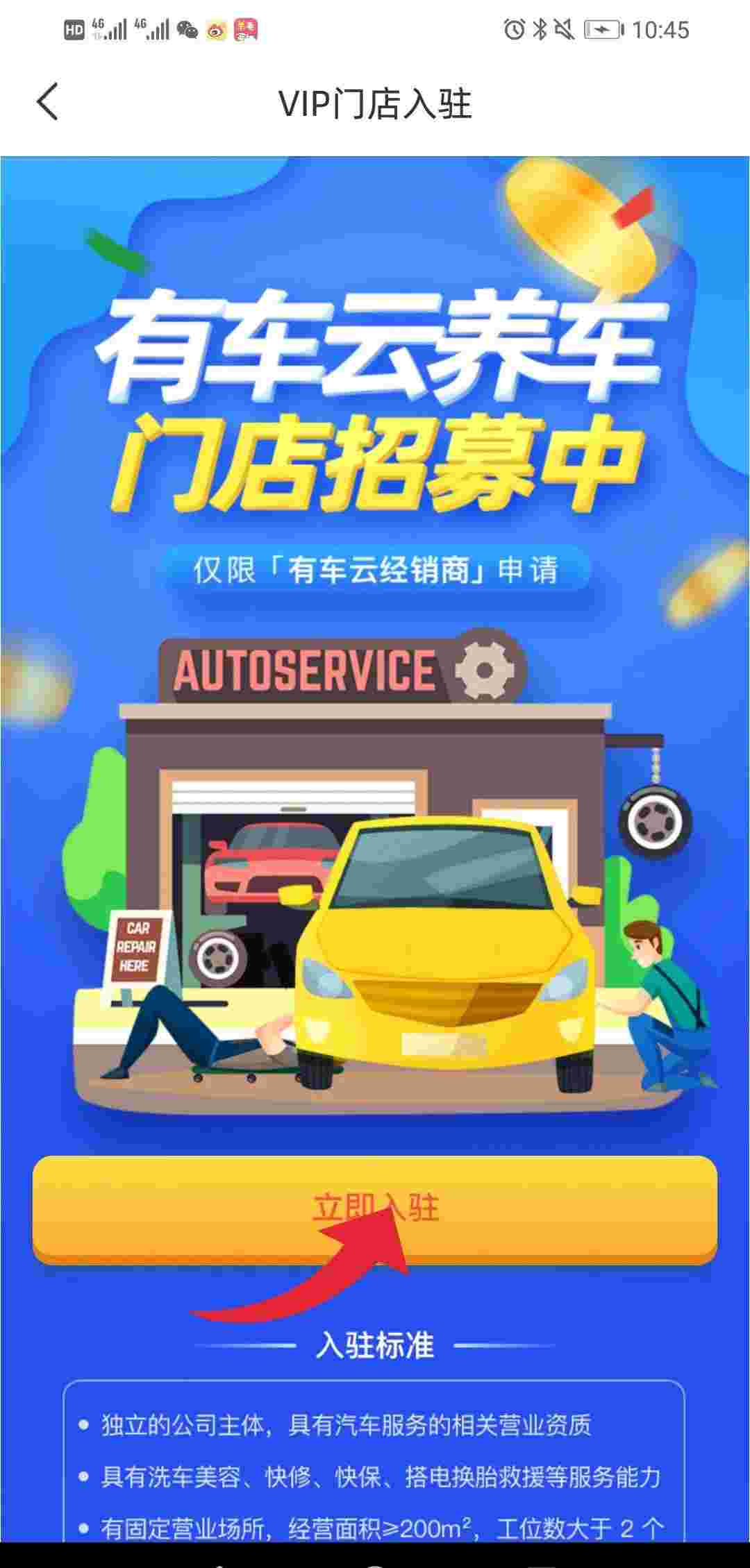Screen dimensions: 750x1568
Task: Tap the 立即入驻 button
Action: point(375,1208)
